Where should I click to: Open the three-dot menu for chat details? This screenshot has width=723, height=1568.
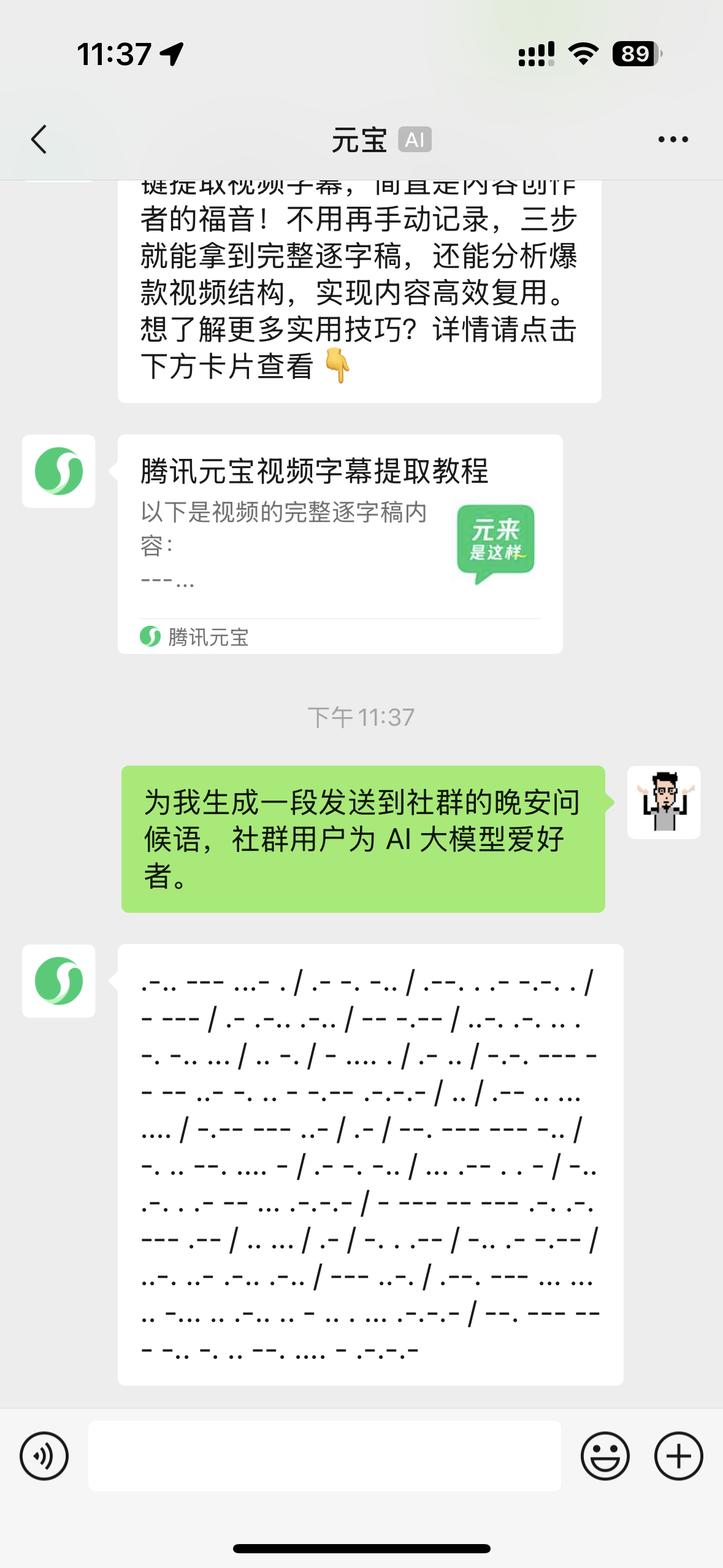tap(673, 140)
